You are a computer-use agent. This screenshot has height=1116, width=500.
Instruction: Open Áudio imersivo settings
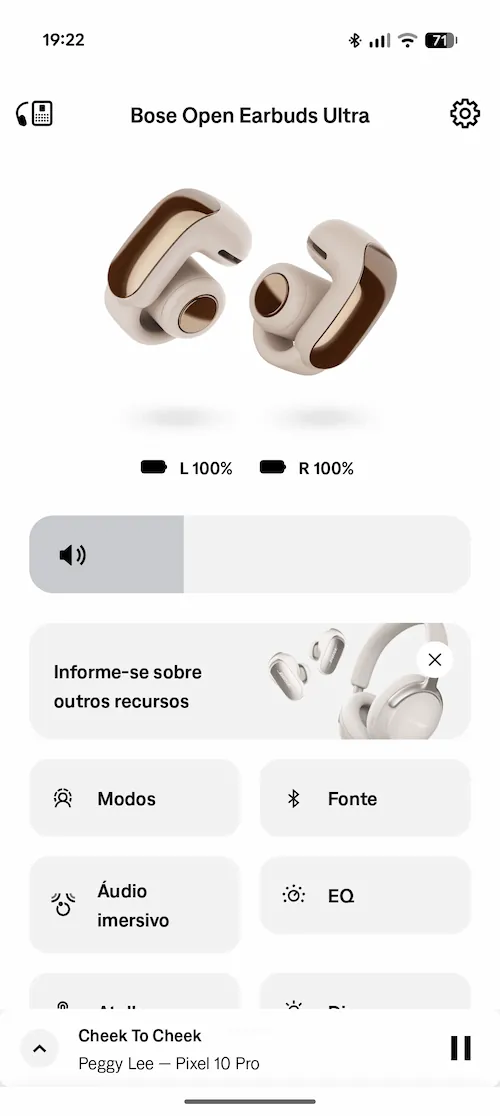click(134, 905)
